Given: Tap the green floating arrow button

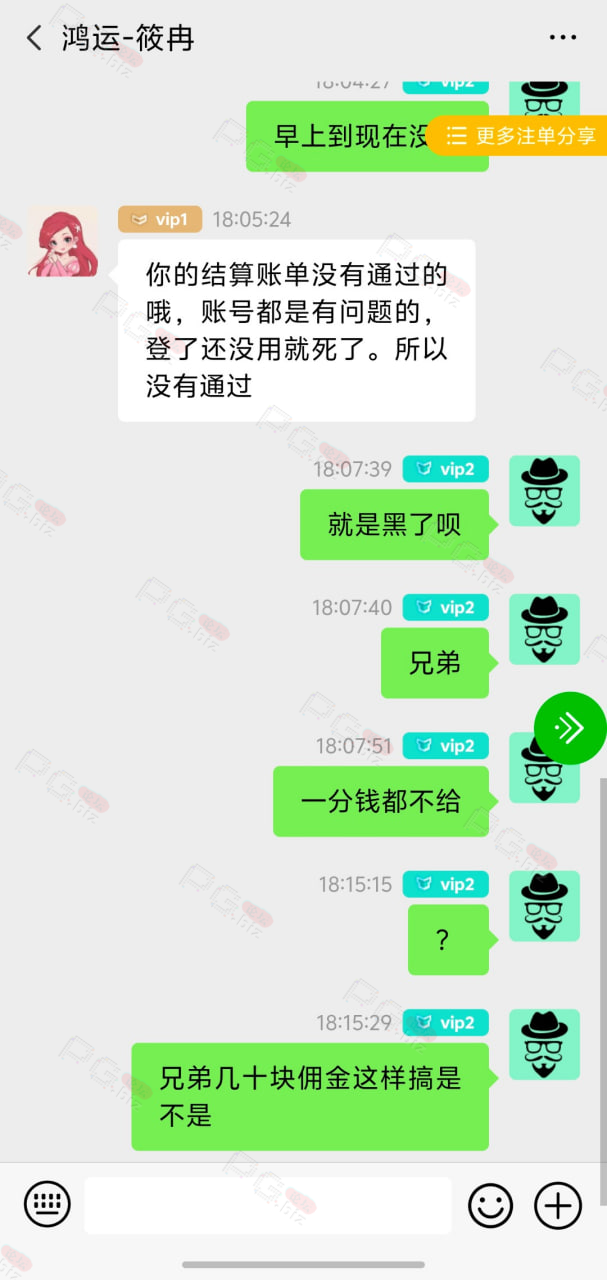Looking at the screenshot, I should [570, 728].
